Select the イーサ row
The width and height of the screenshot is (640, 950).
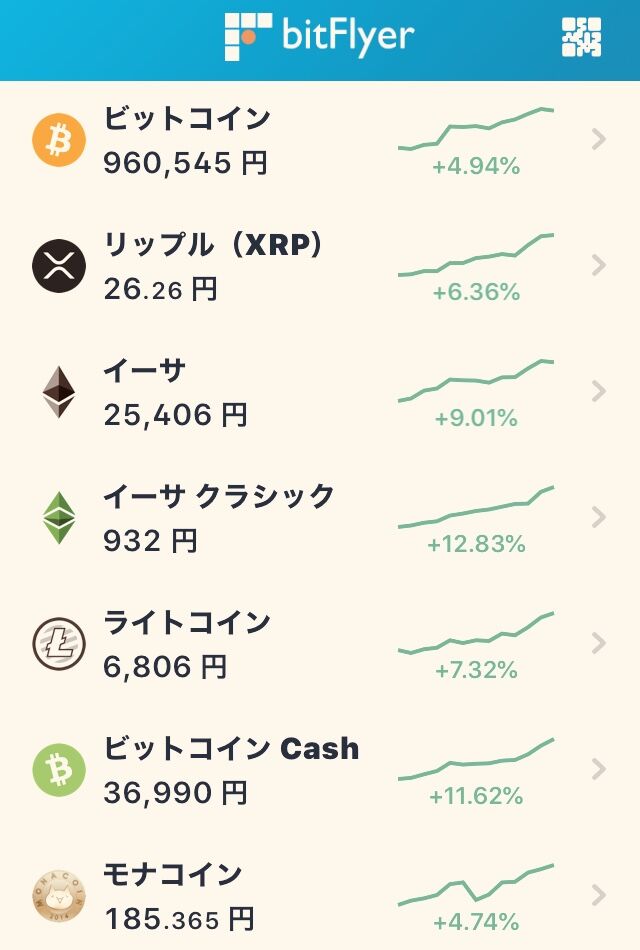320,391
